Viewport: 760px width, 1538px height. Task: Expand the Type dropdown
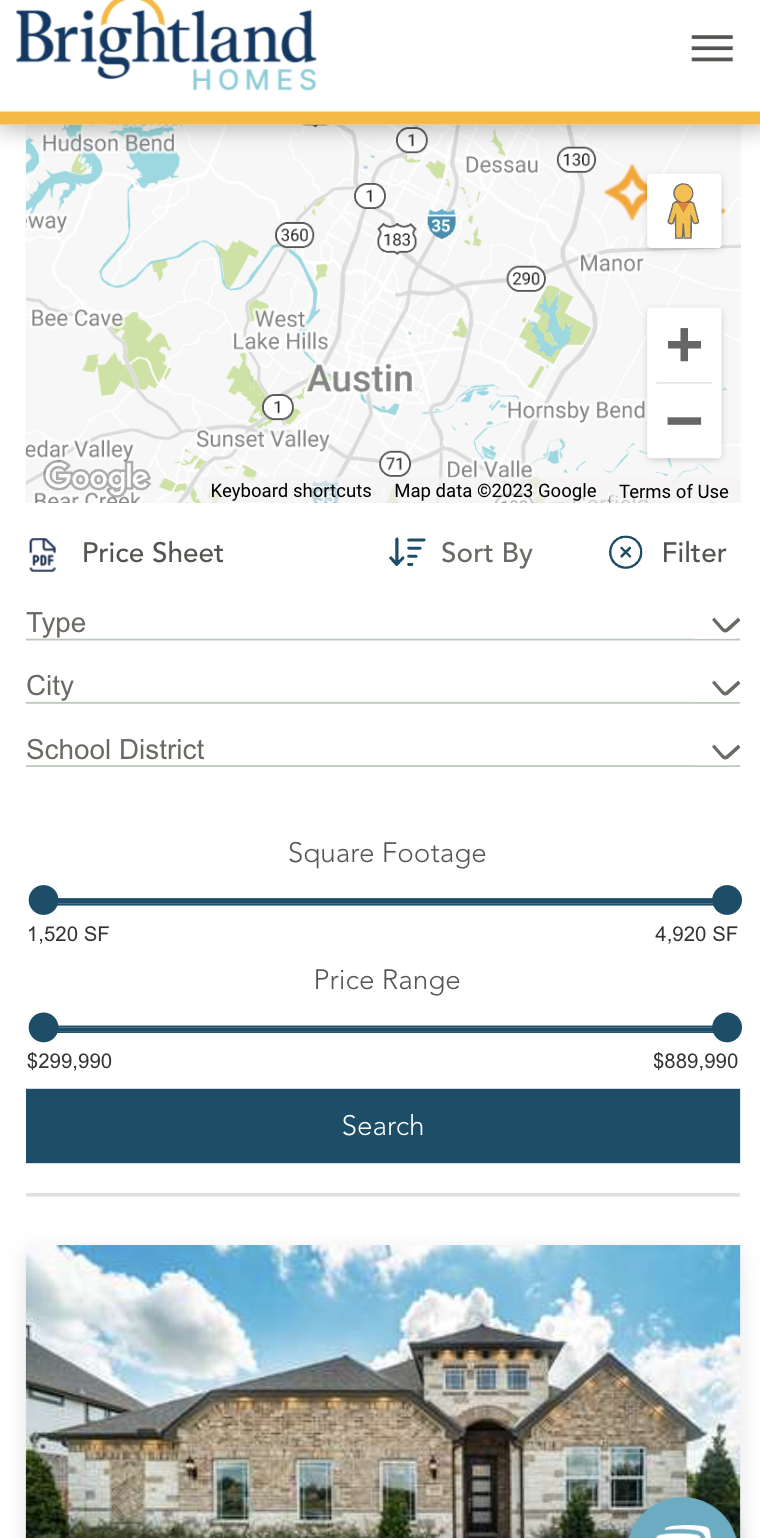click(382, 624)
